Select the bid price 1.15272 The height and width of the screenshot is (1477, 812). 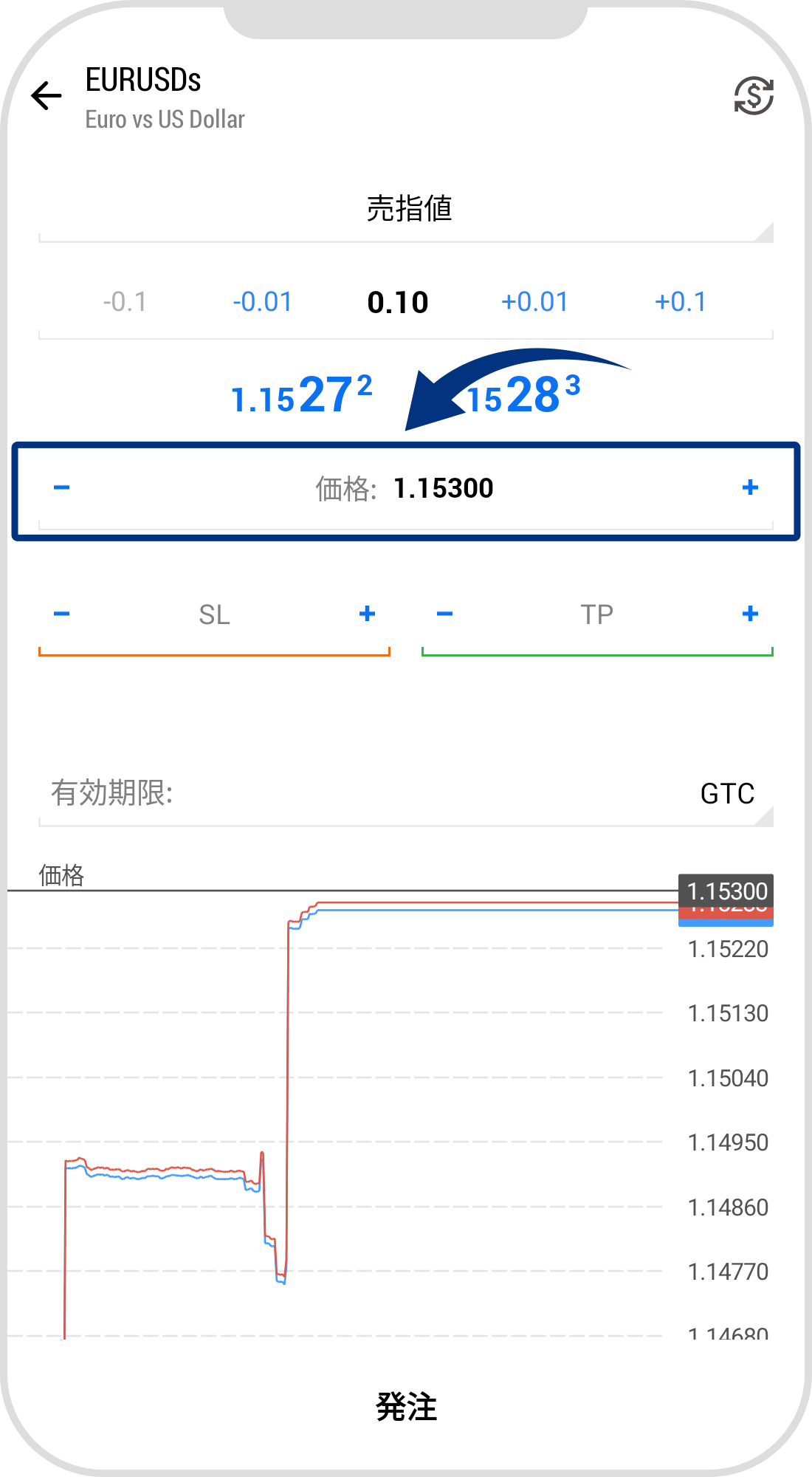click(x=299, y=397)
